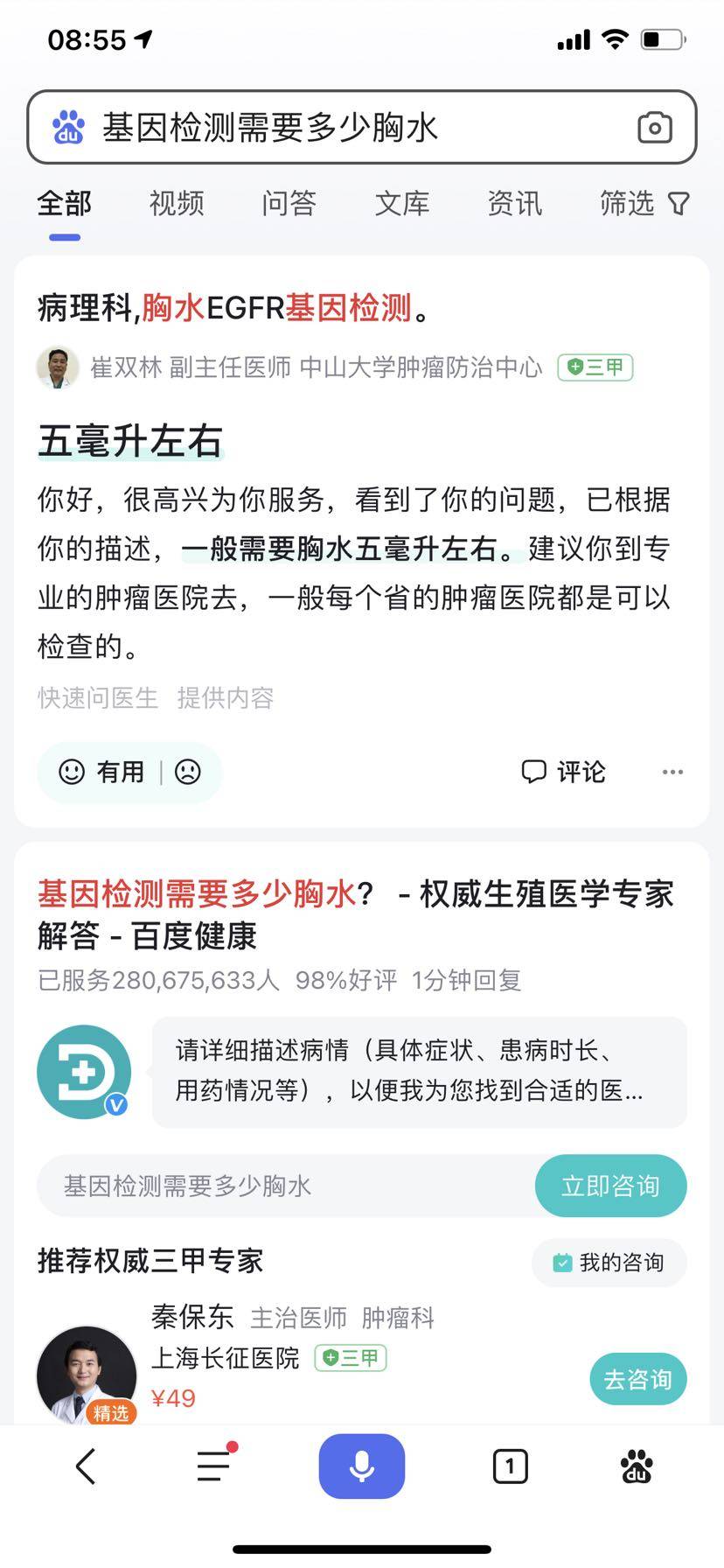Open the bottom menu with red dot

[x=213, y=1466]
